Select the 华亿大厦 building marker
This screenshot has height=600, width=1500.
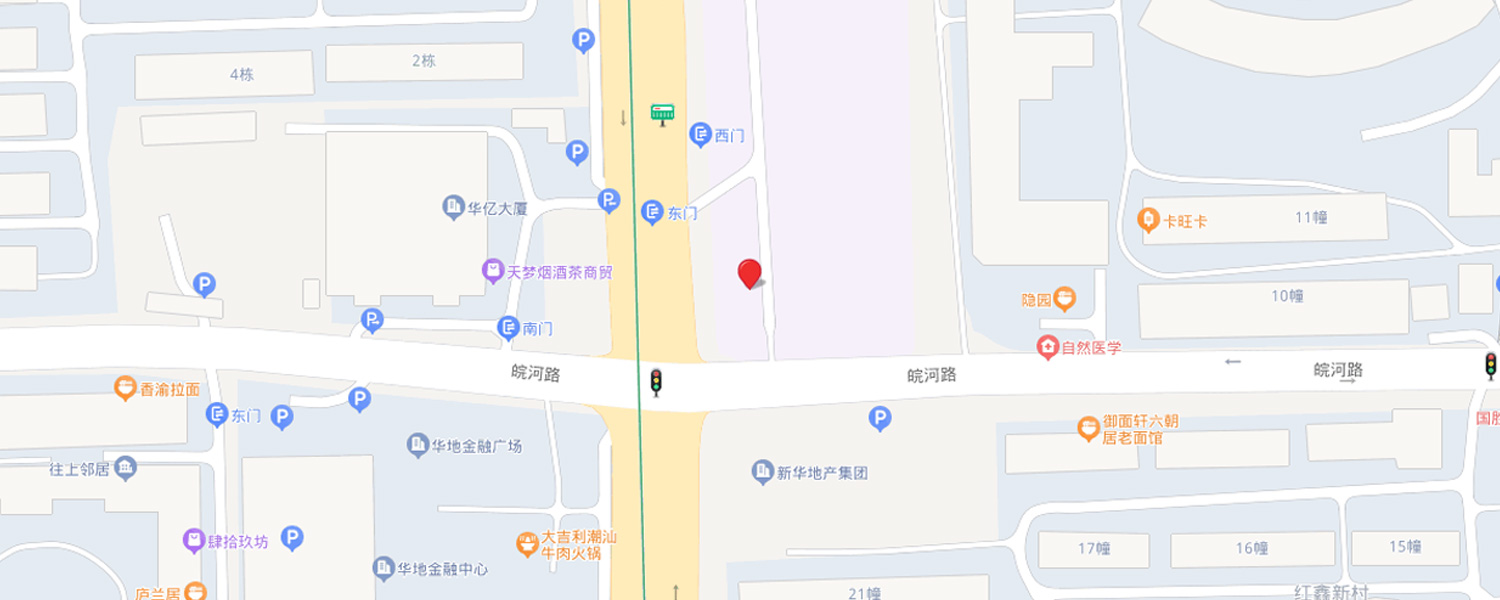[454, 208]
